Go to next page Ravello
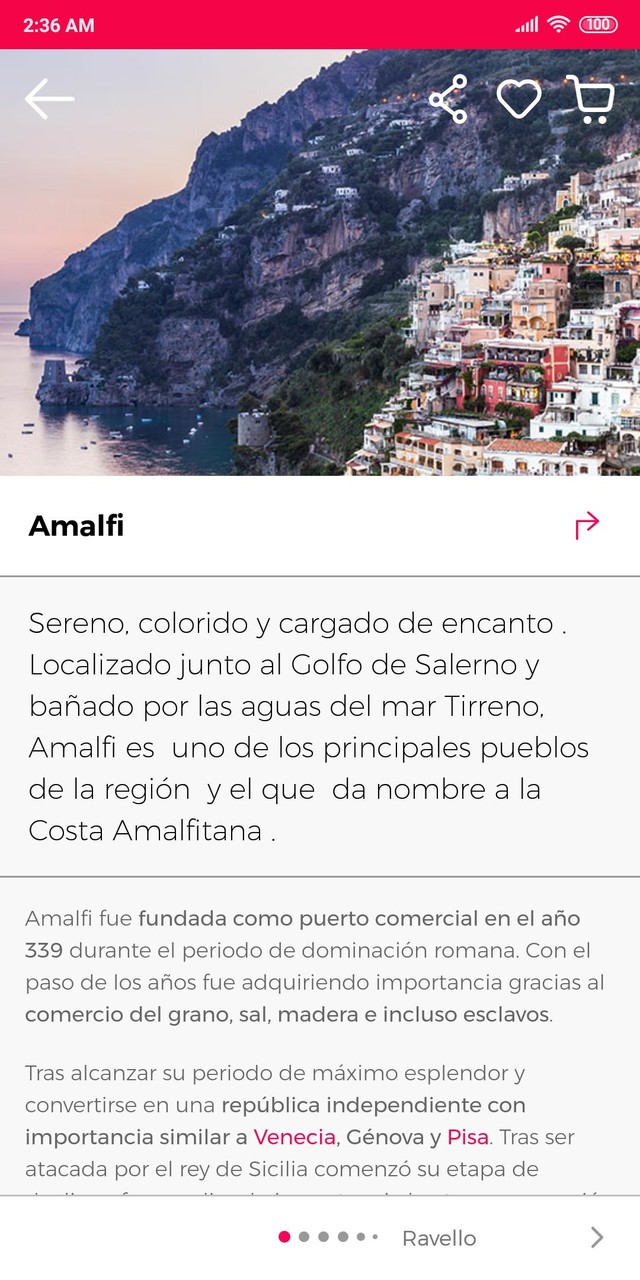Image resolution: width=640 pixels, height=1280 pixels. [596, 1238]
